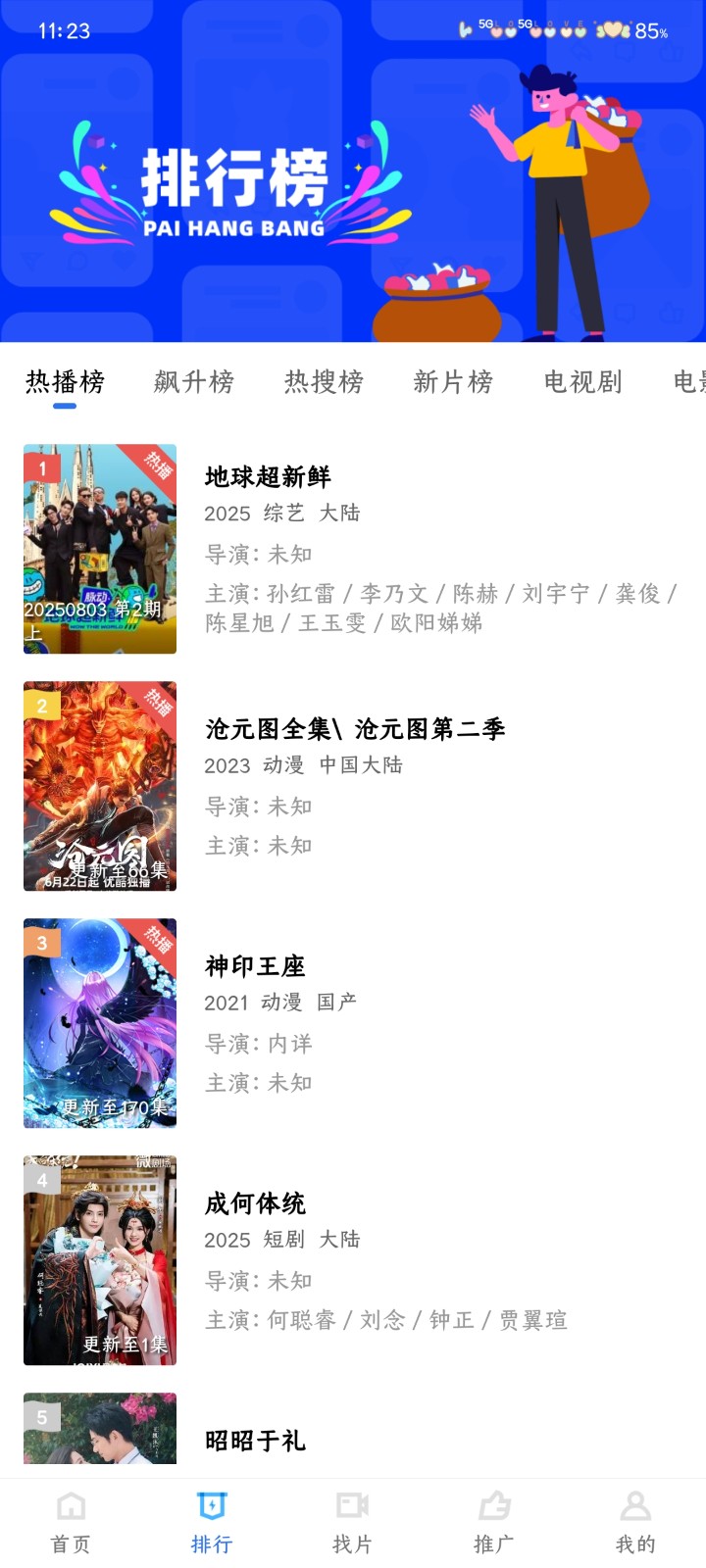706x1568 pixels.
Task: Open the 电视剧 tab
Action: (x=580, y=382)
